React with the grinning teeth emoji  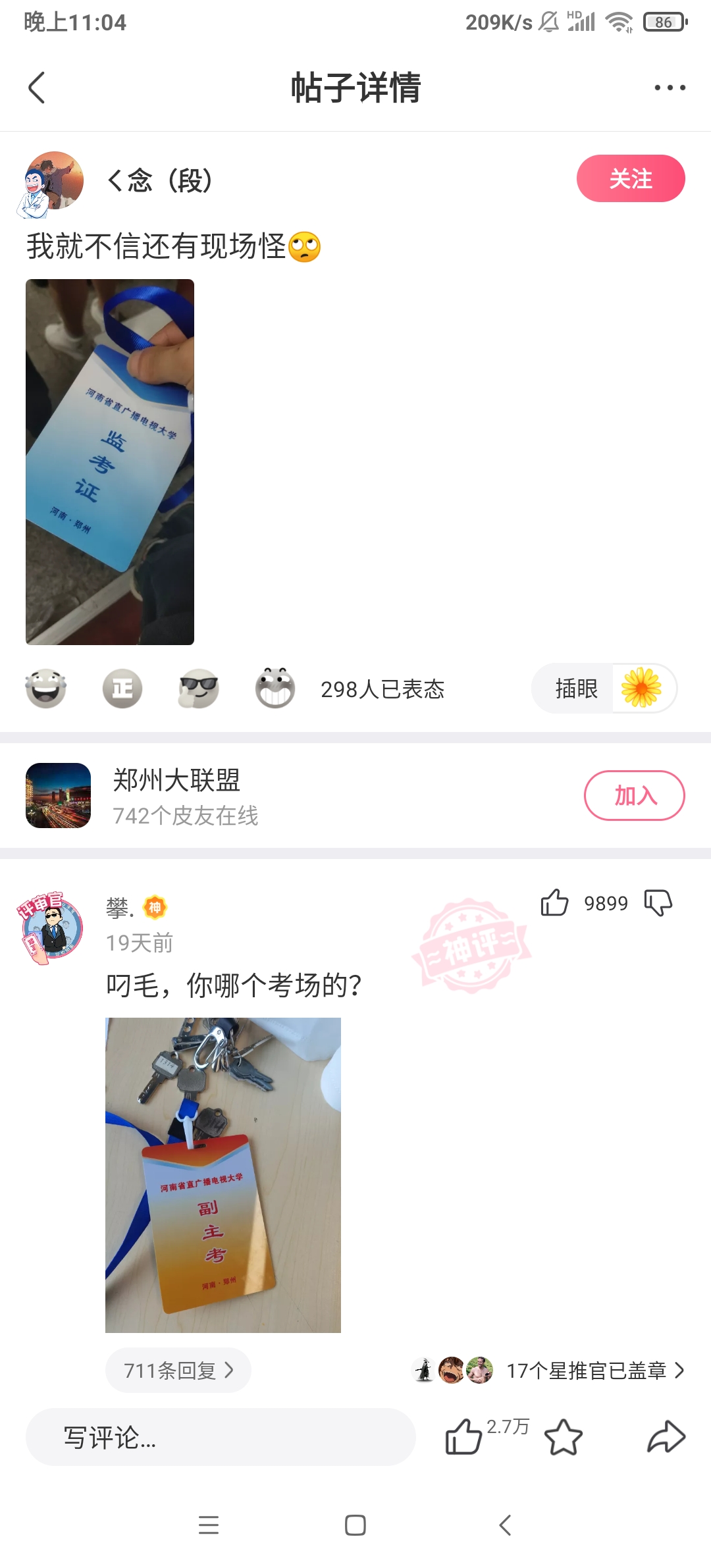[x=275, y=689]
